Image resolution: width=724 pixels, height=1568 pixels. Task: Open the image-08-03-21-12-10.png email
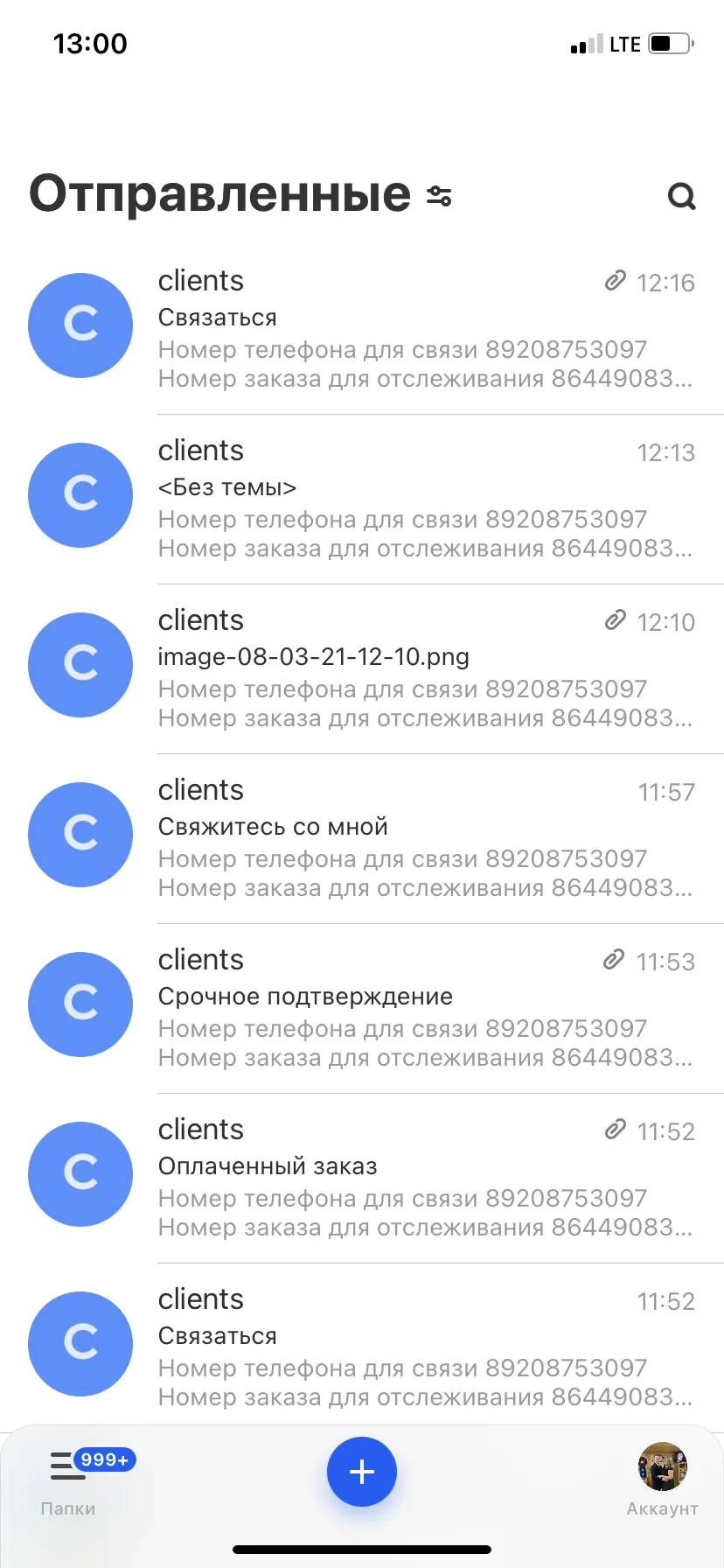[362, 669]
